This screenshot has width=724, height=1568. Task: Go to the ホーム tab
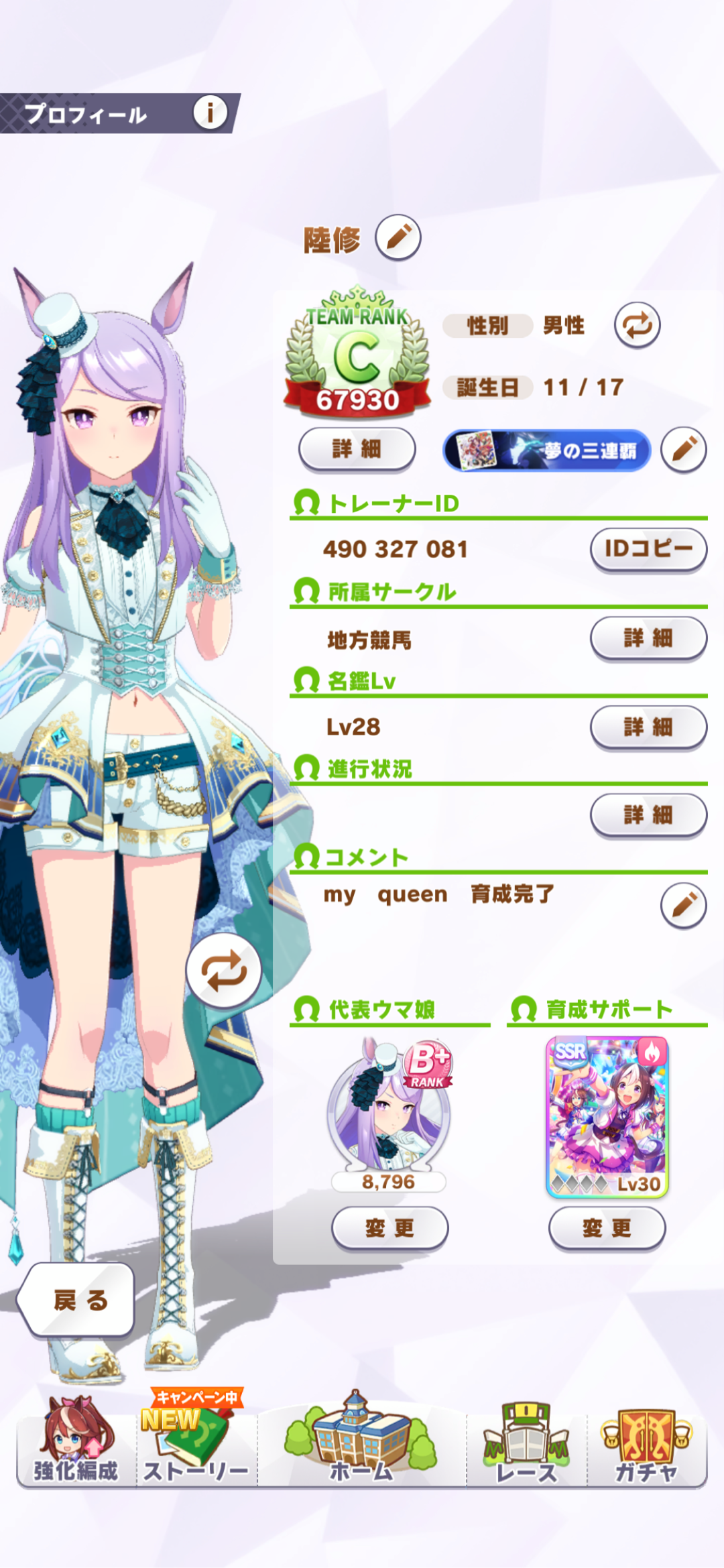coord(361,1443)
